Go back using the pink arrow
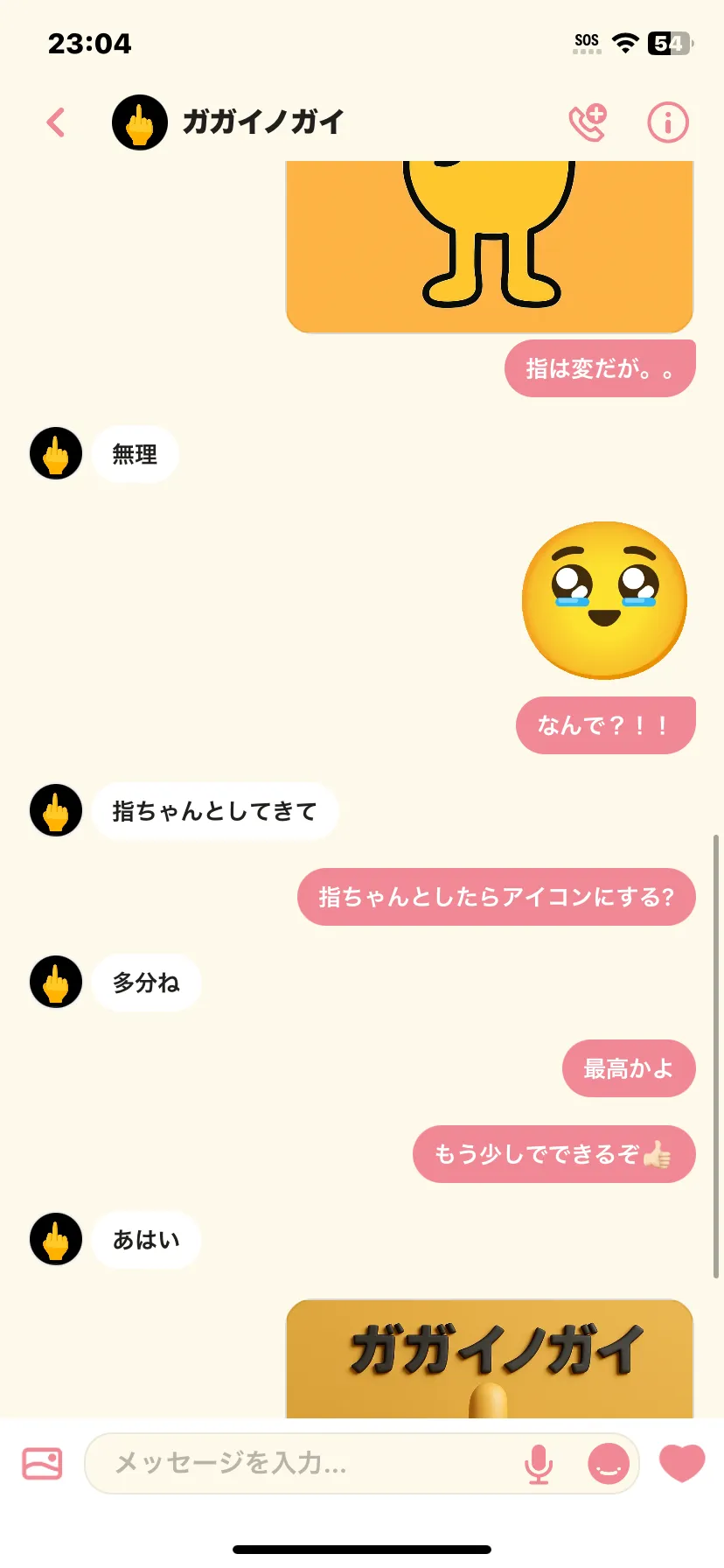 click(x=56, y=122)
